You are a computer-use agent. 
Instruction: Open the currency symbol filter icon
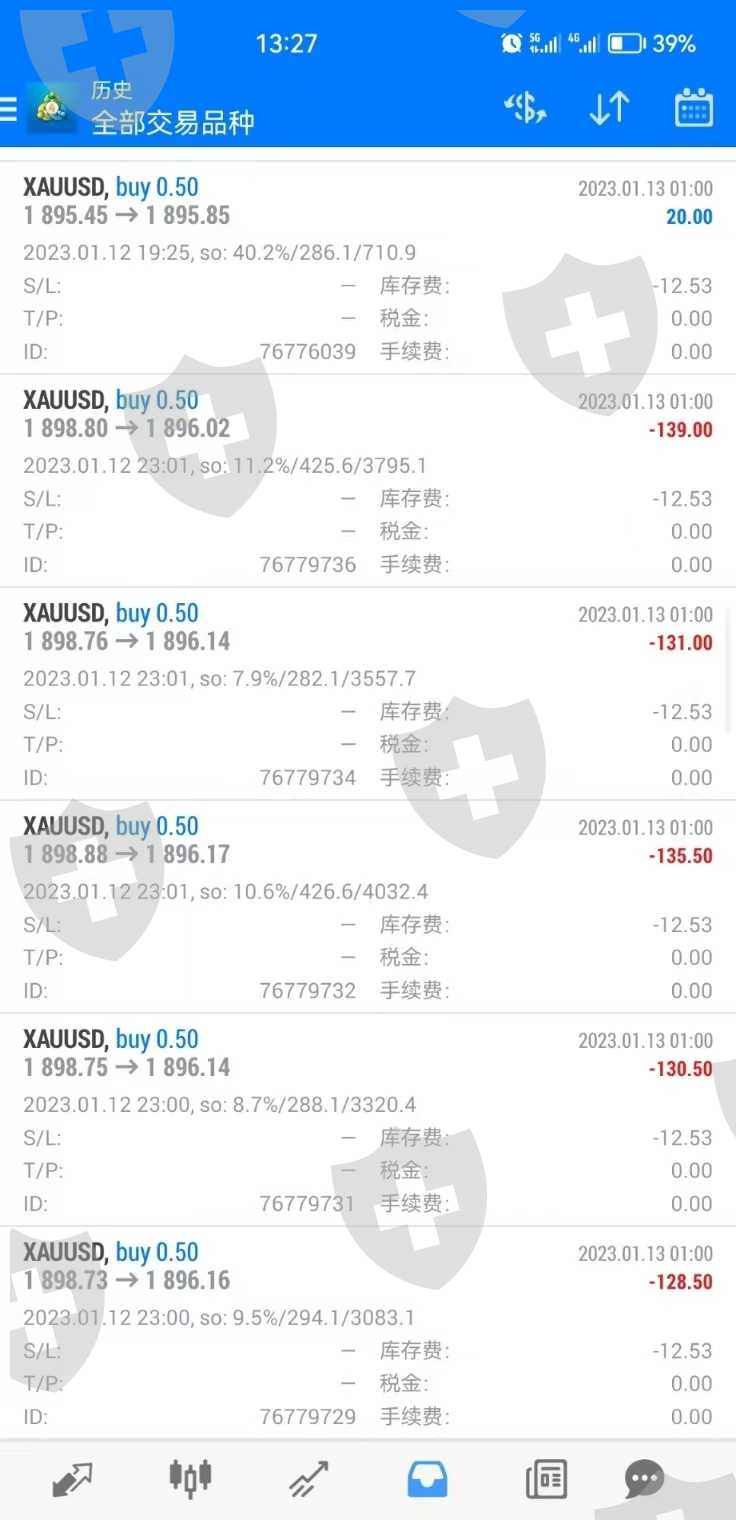525,107
